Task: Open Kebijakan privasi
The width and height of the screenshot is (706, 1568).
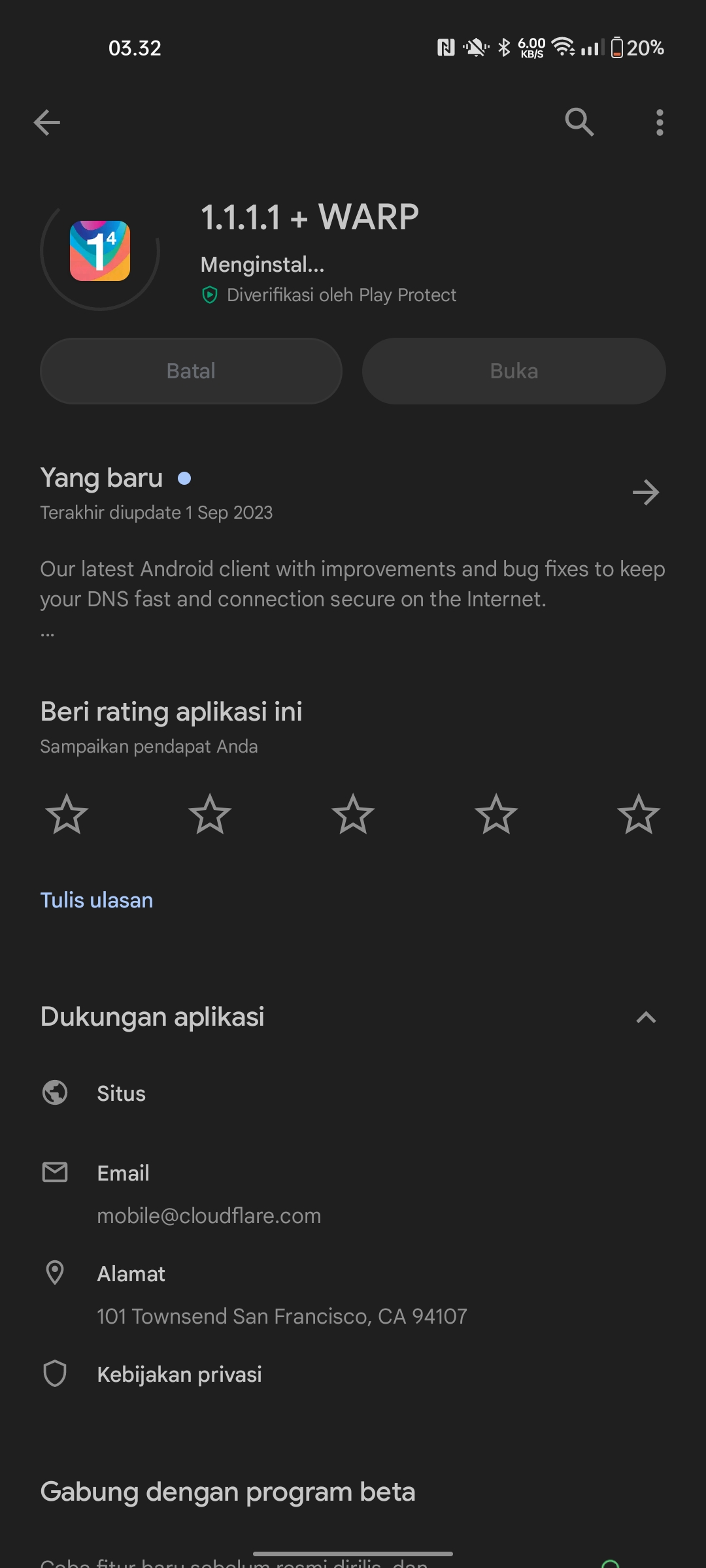Action: pos(179,1375)
